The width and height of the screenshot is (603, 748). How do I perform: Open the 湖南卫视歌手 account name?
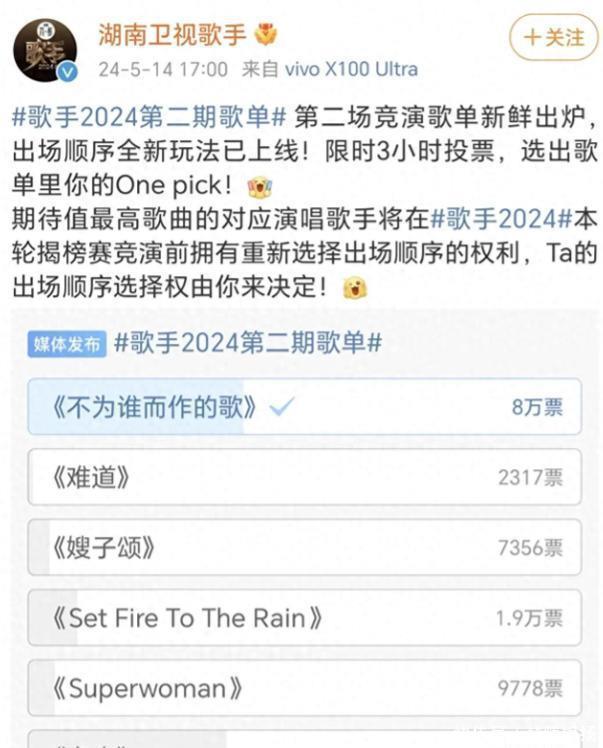[x=171, y=34]
